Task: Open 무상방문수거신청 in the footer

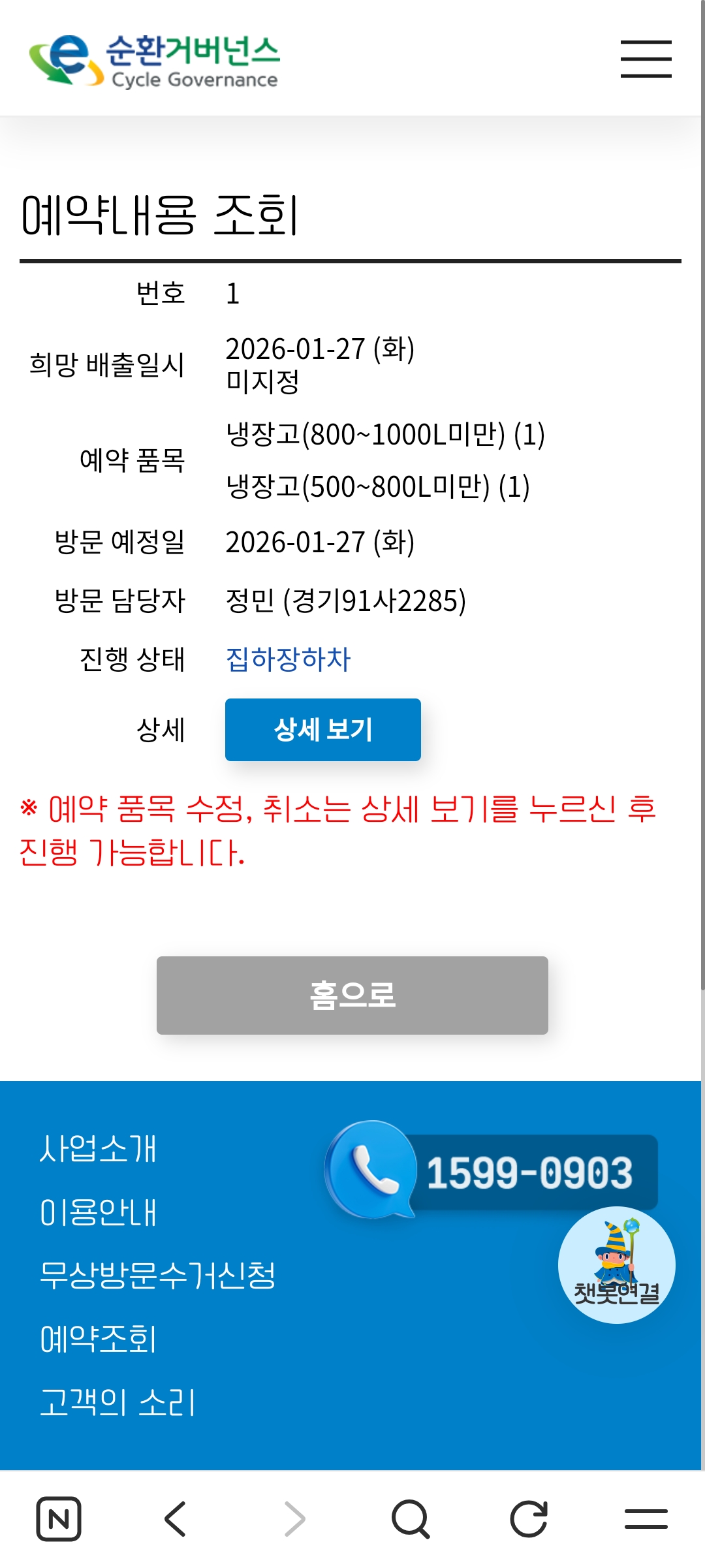Action: [x=158, y=1276]
